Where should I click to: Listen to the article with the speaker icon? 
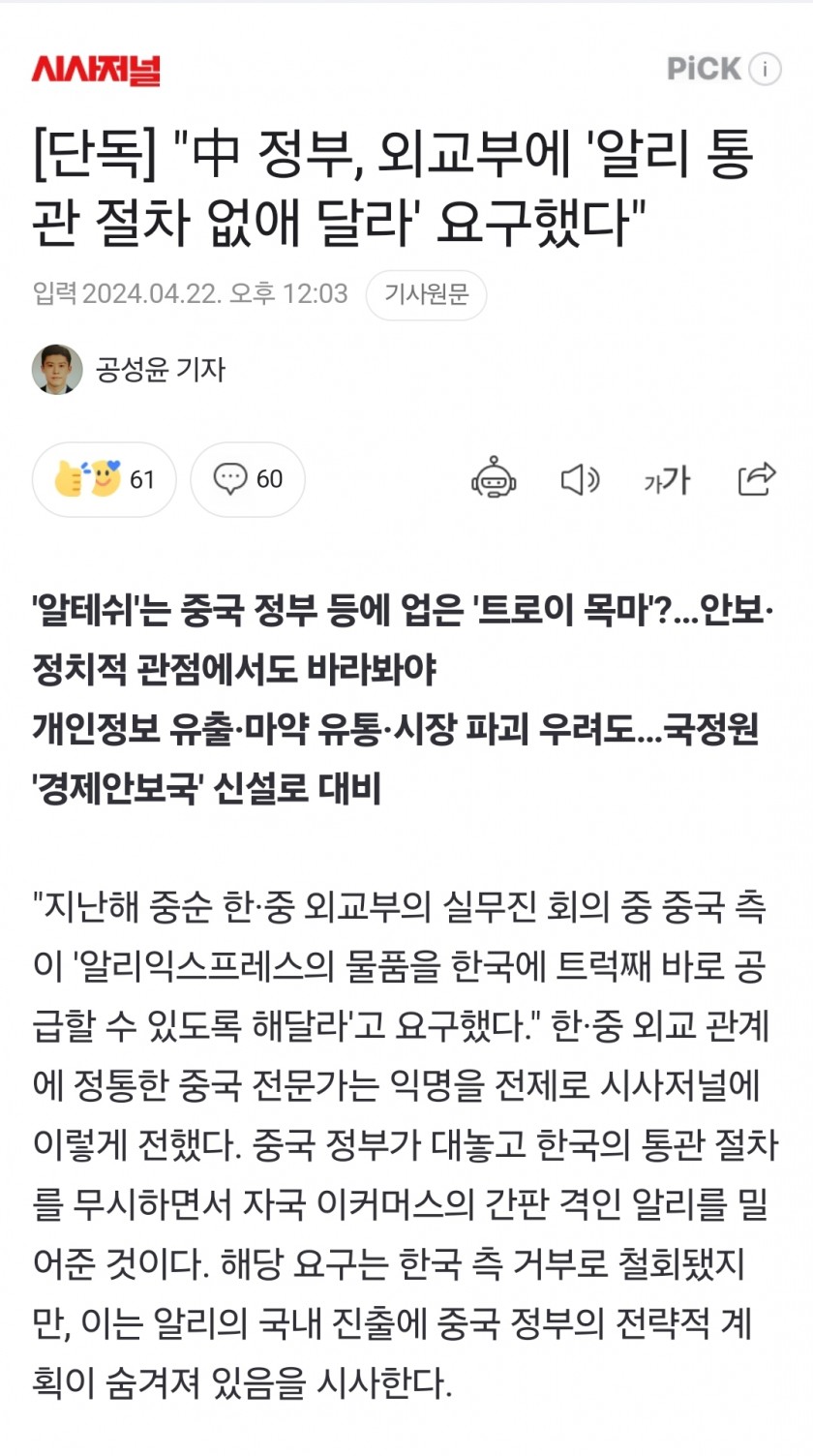[x=580, y=479]
